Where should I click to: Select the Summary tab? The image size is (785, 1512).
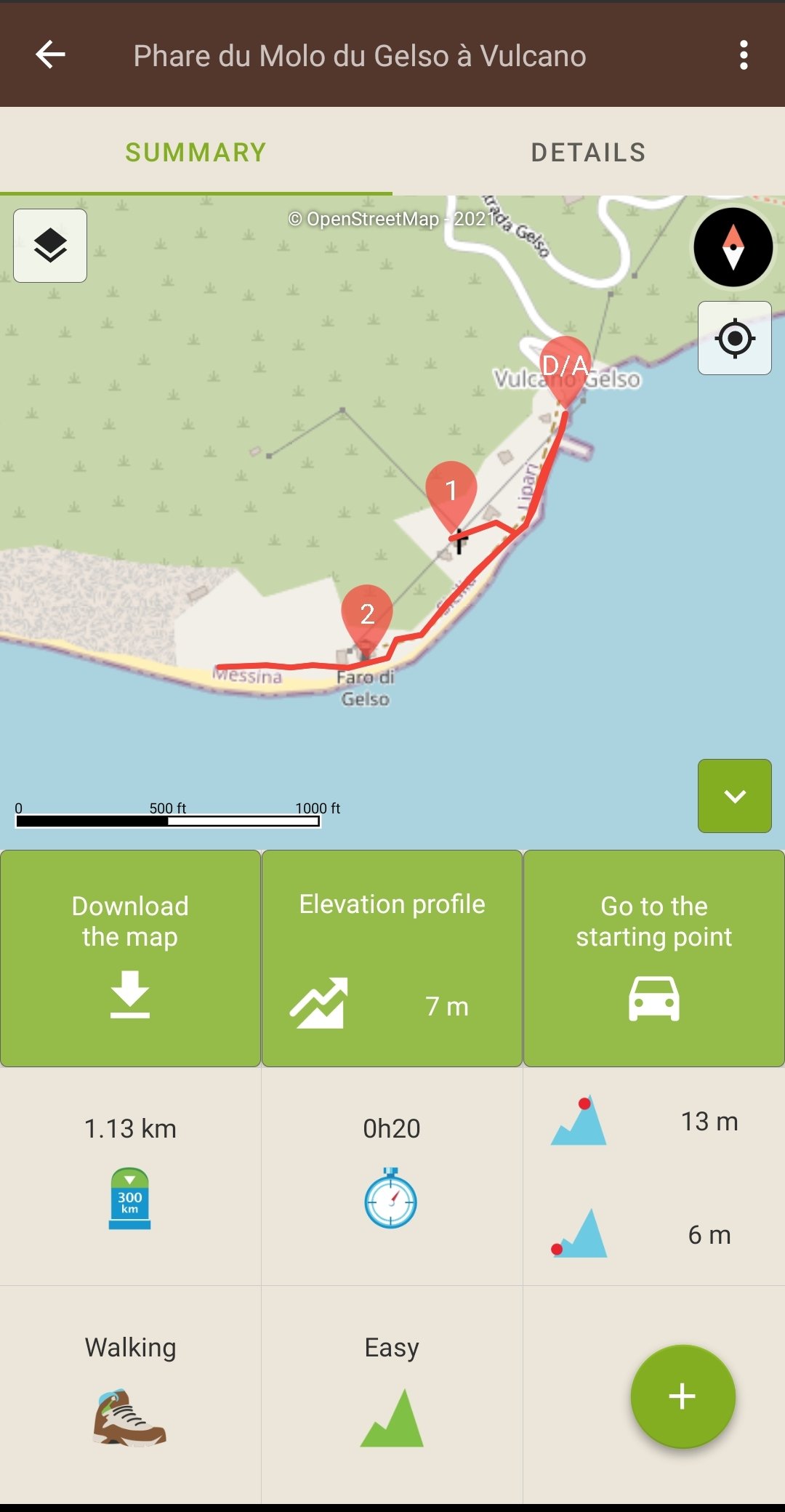click(196, 152)
